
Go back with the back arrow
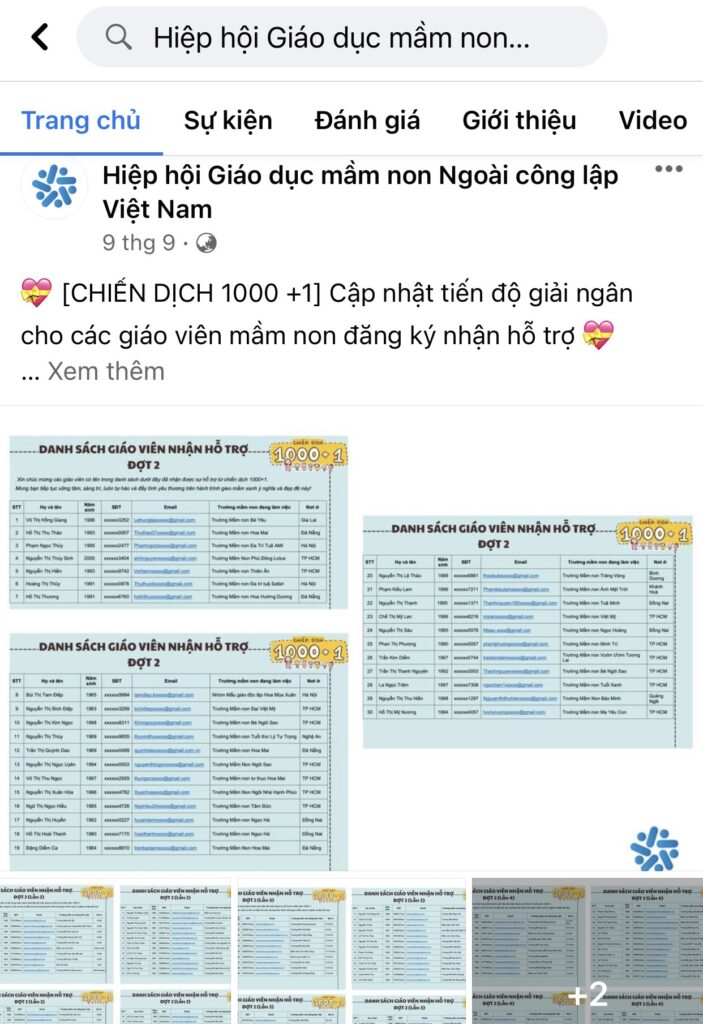coord(40,38)
